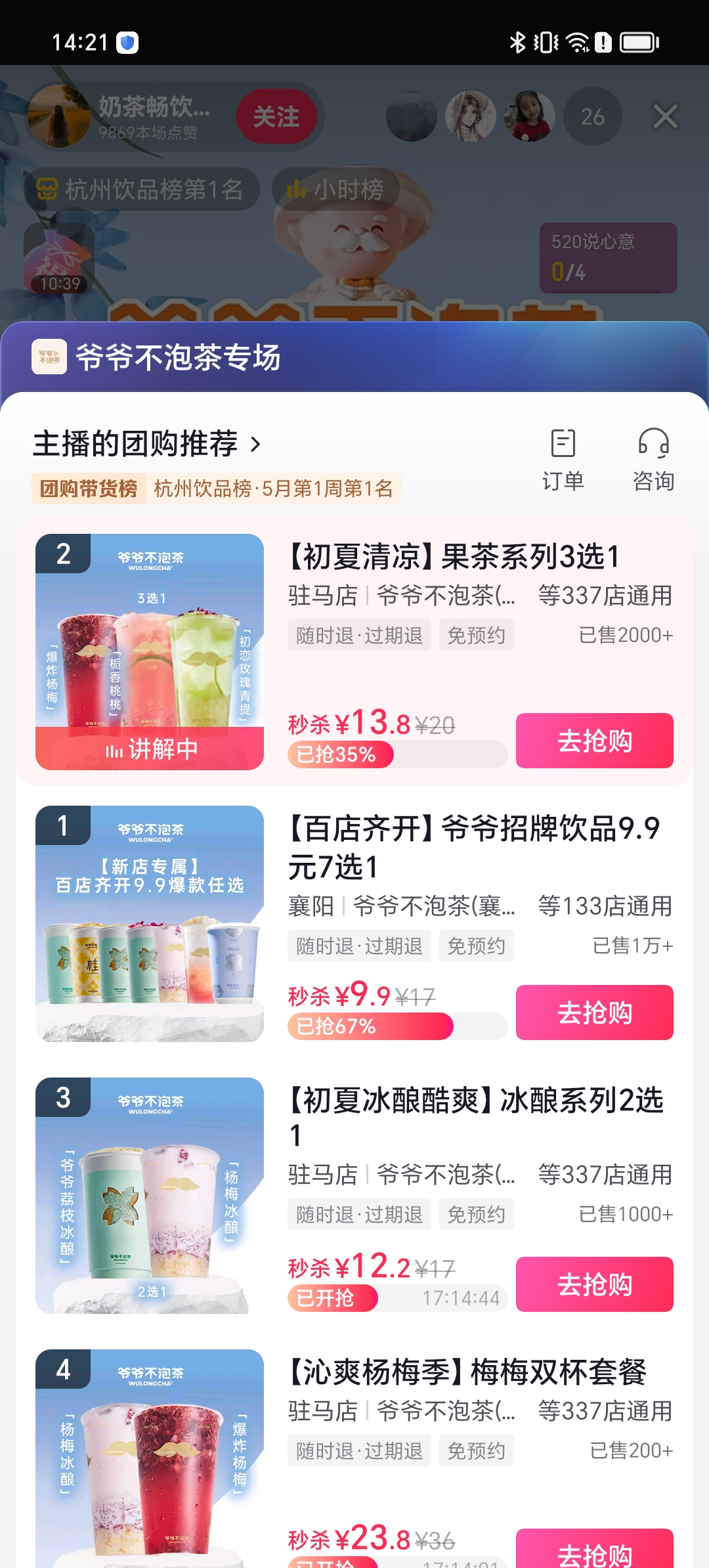
Task: Contact customer service via 咨询
Action: (653, 459)
